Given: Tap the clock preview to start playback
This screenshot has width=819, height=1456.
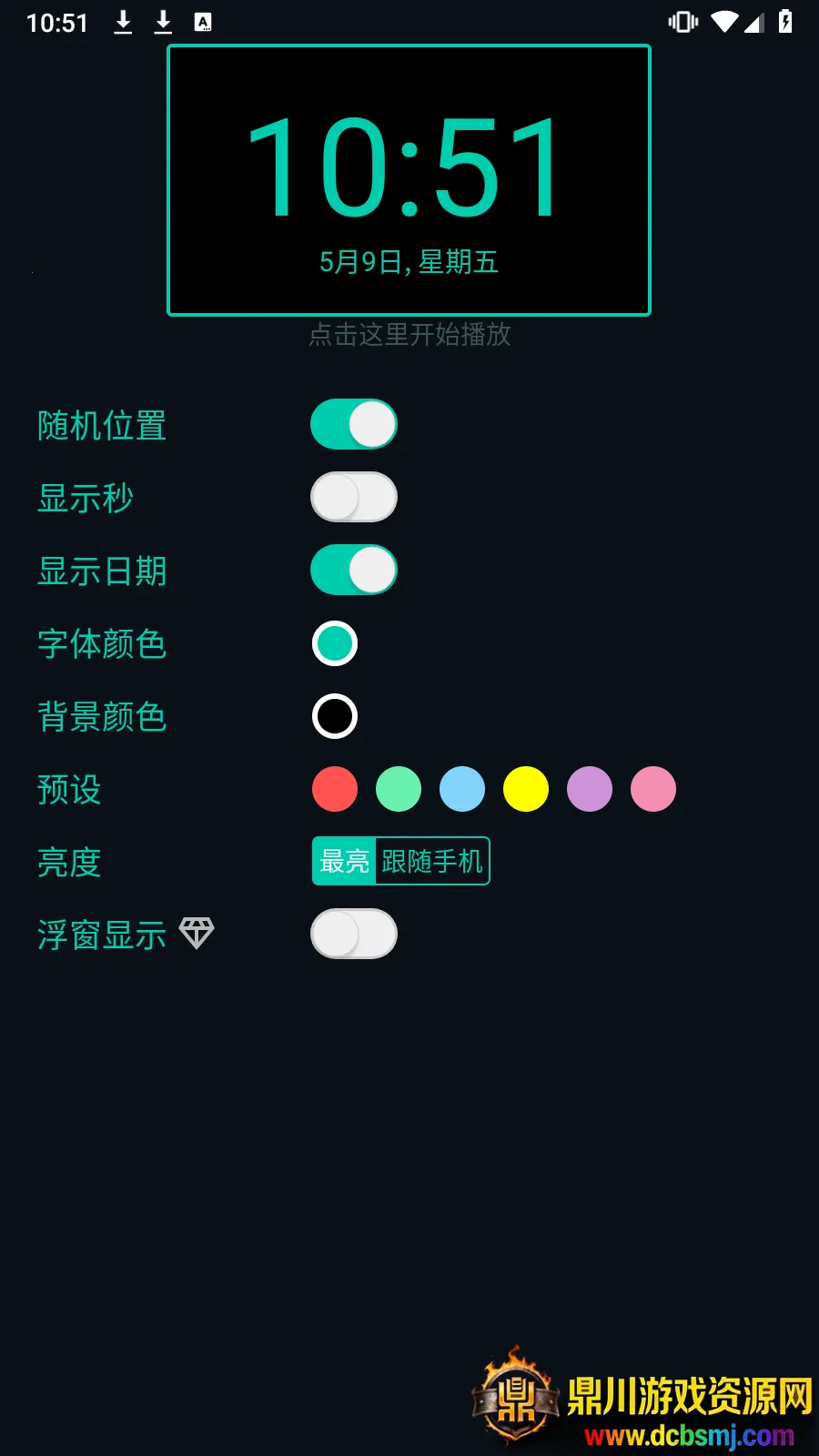Looking at the screenshot, I should (409, 180).
